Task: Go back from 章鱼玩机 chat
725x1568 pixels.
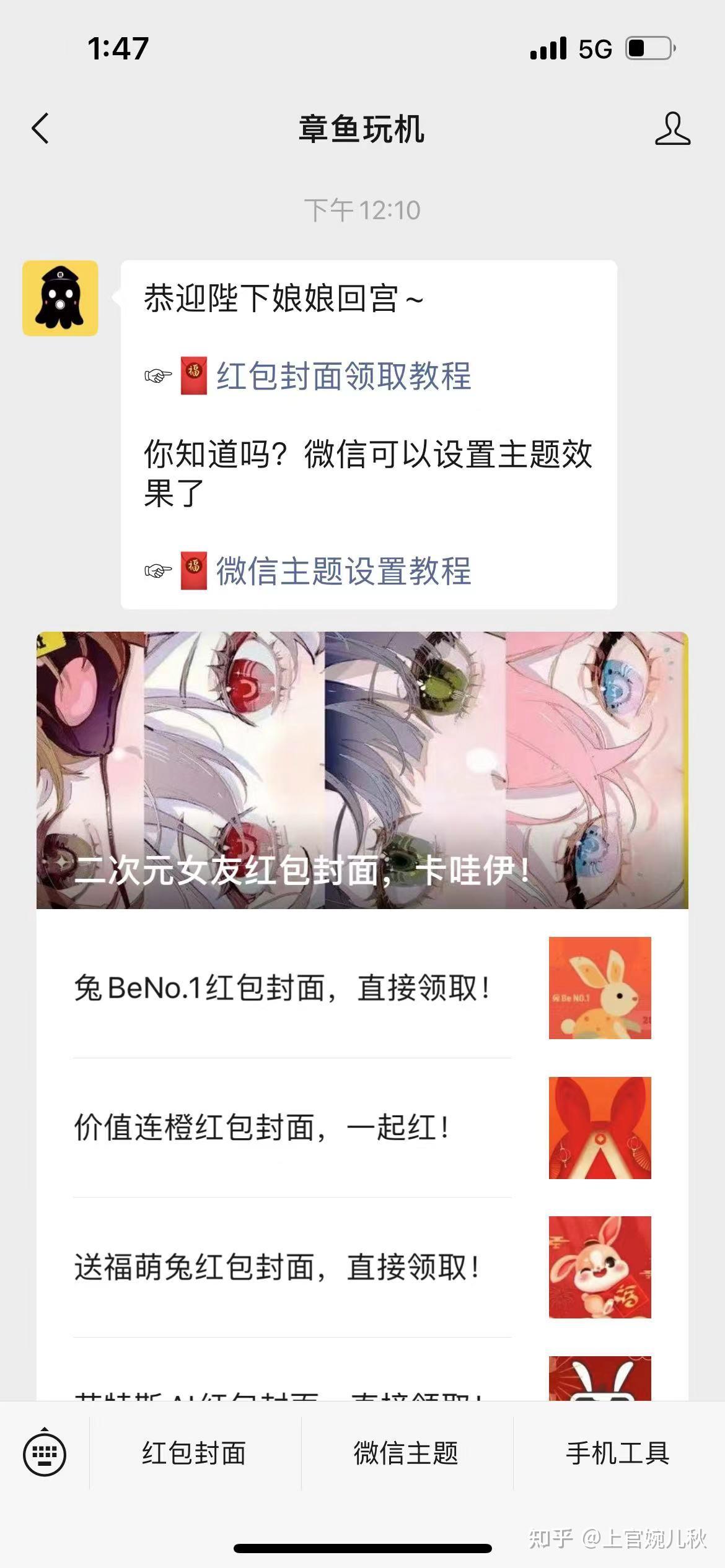Action: click(40, 129)
